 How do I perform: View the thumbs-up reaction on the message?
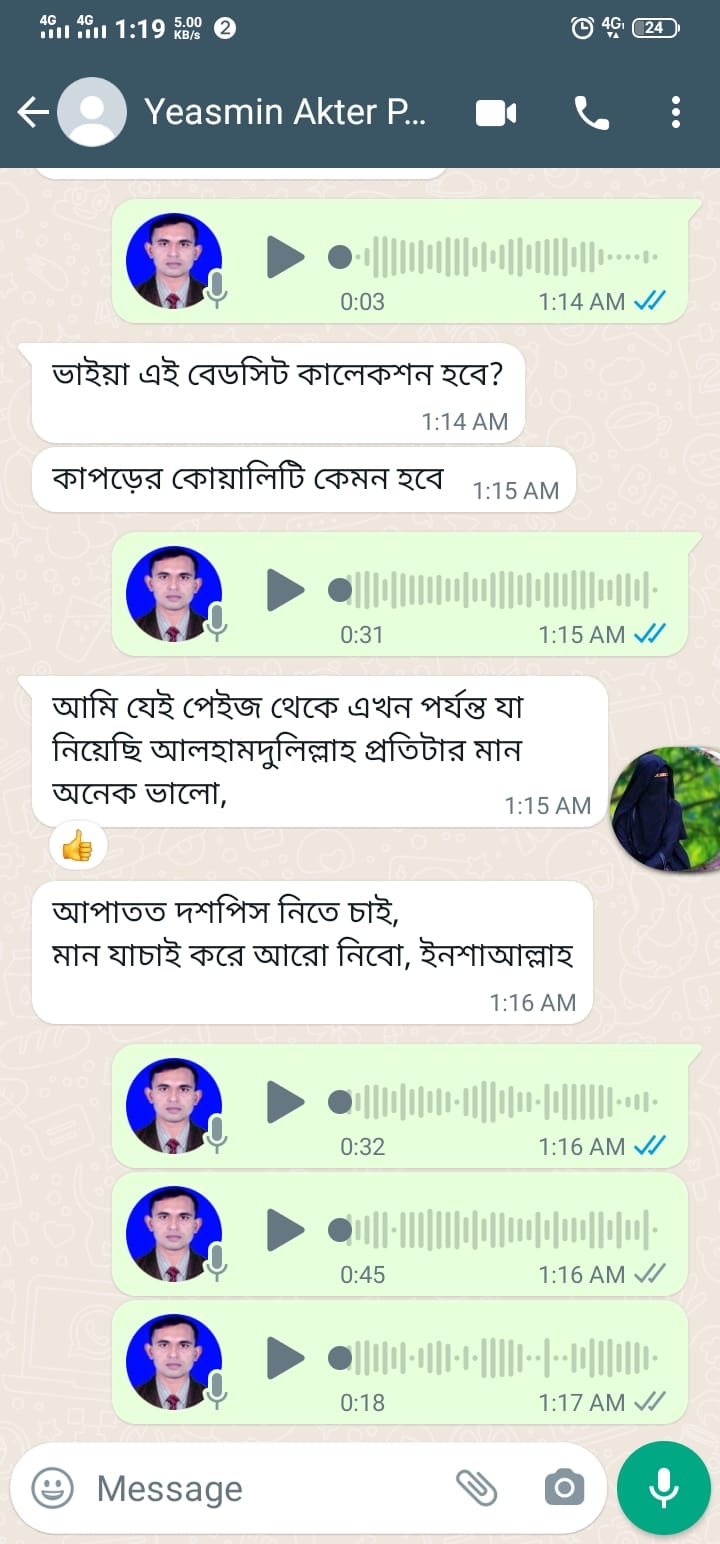tap(78, 847)
